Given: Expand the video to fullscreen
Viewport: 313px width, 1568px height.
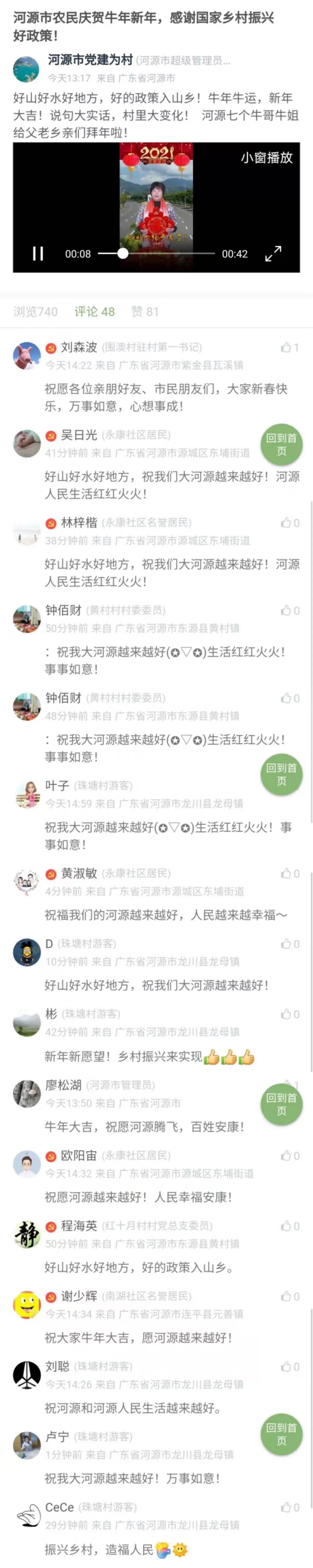Looking at the screenshot, I should coord(273,253).
